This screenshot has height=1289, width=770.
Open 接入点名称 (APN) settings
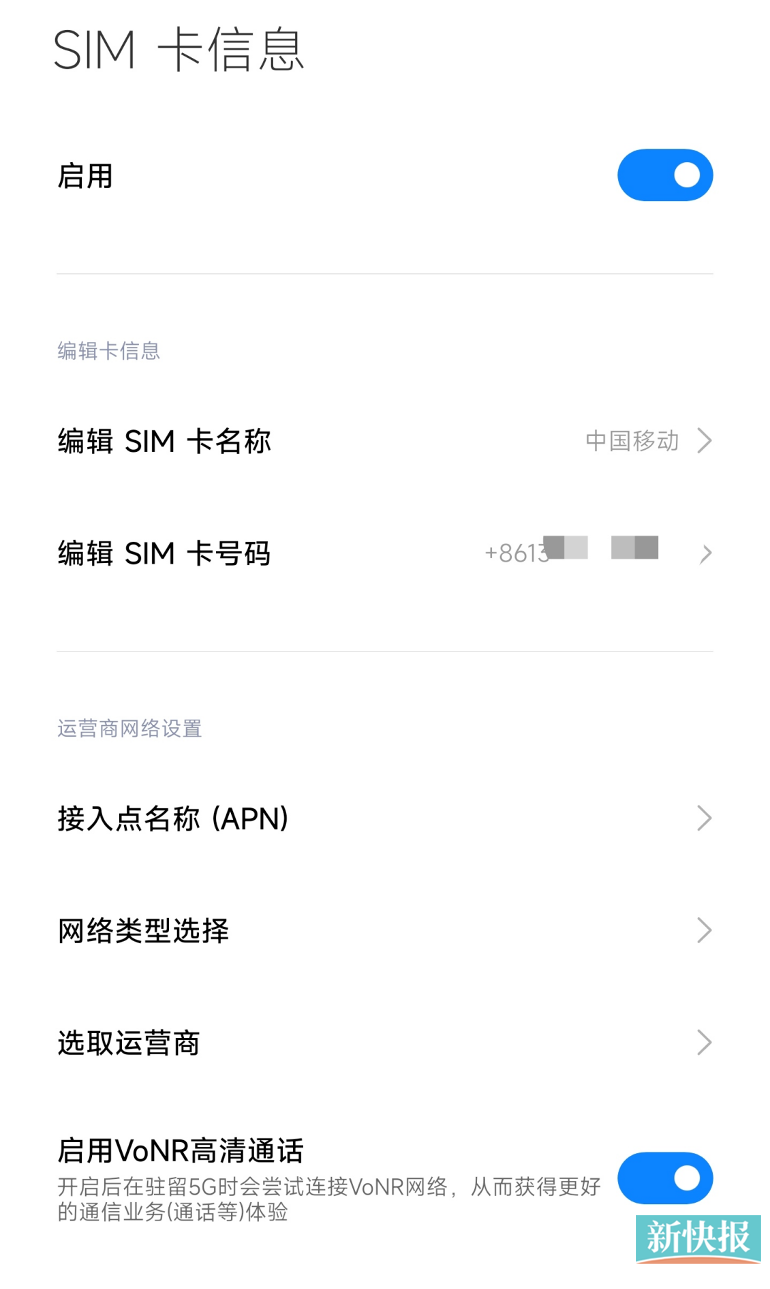click(x=384, y=819)
